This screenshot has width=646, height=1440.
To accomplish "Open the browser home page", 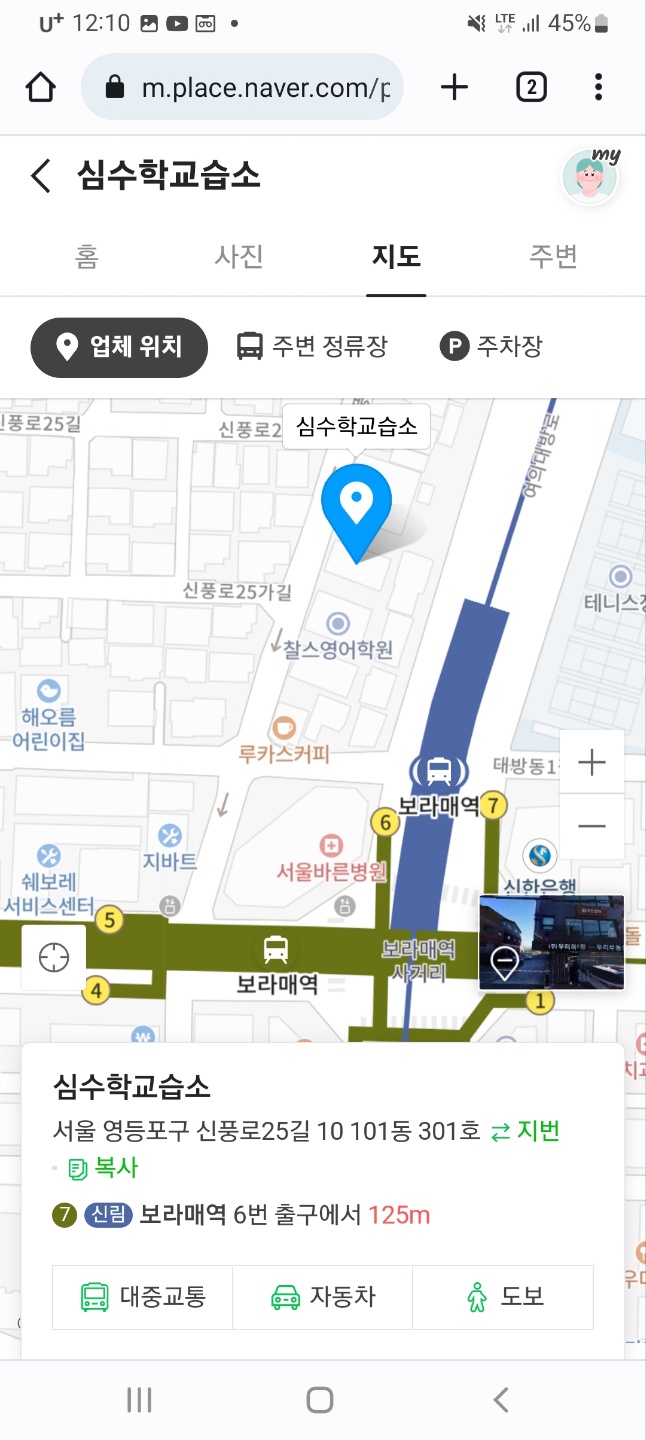I will pyautogui.click(x=41, y=88).
